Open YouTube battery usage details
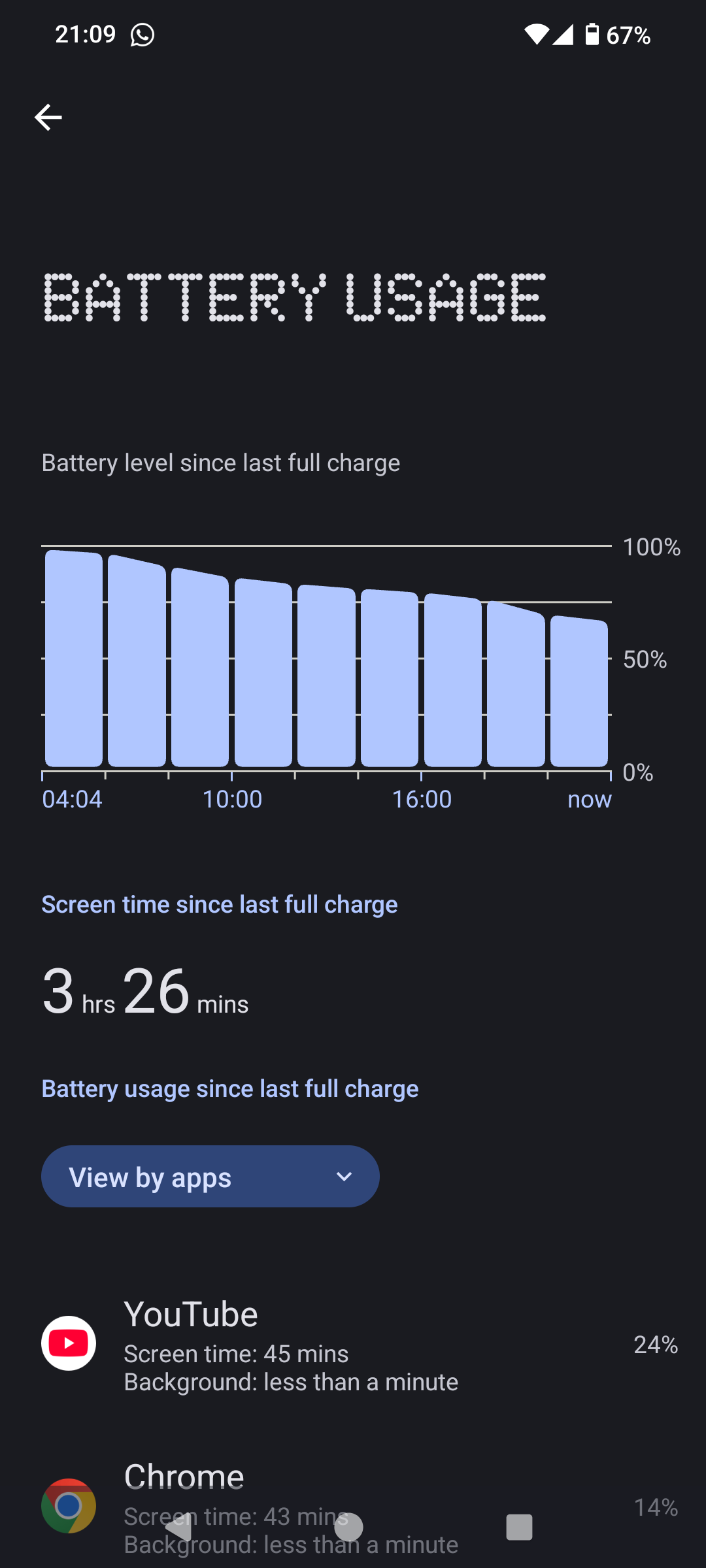Viewport: 706px width, 1568px height. point(353,1344)
